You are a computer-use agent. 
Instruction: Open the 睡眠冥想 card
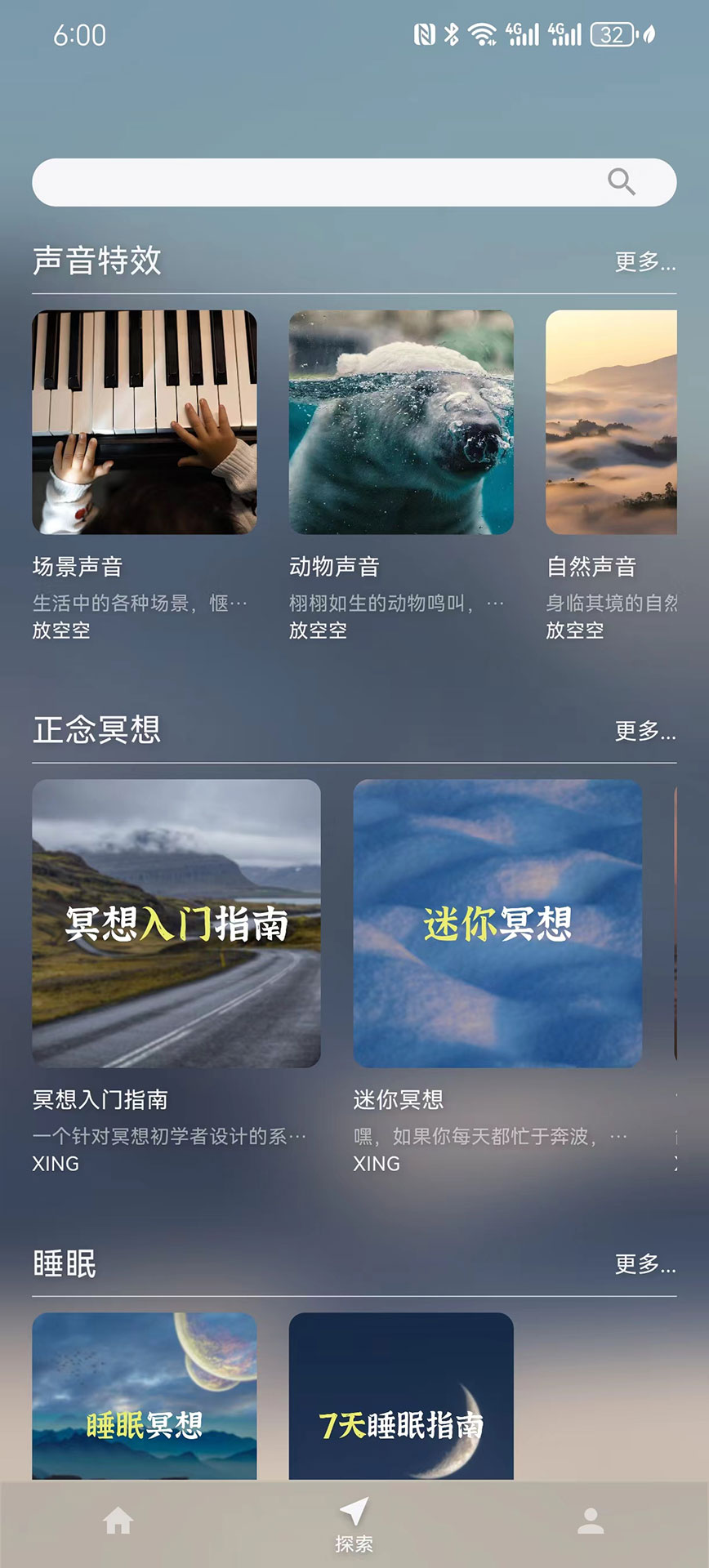[x=145, y=1396]
